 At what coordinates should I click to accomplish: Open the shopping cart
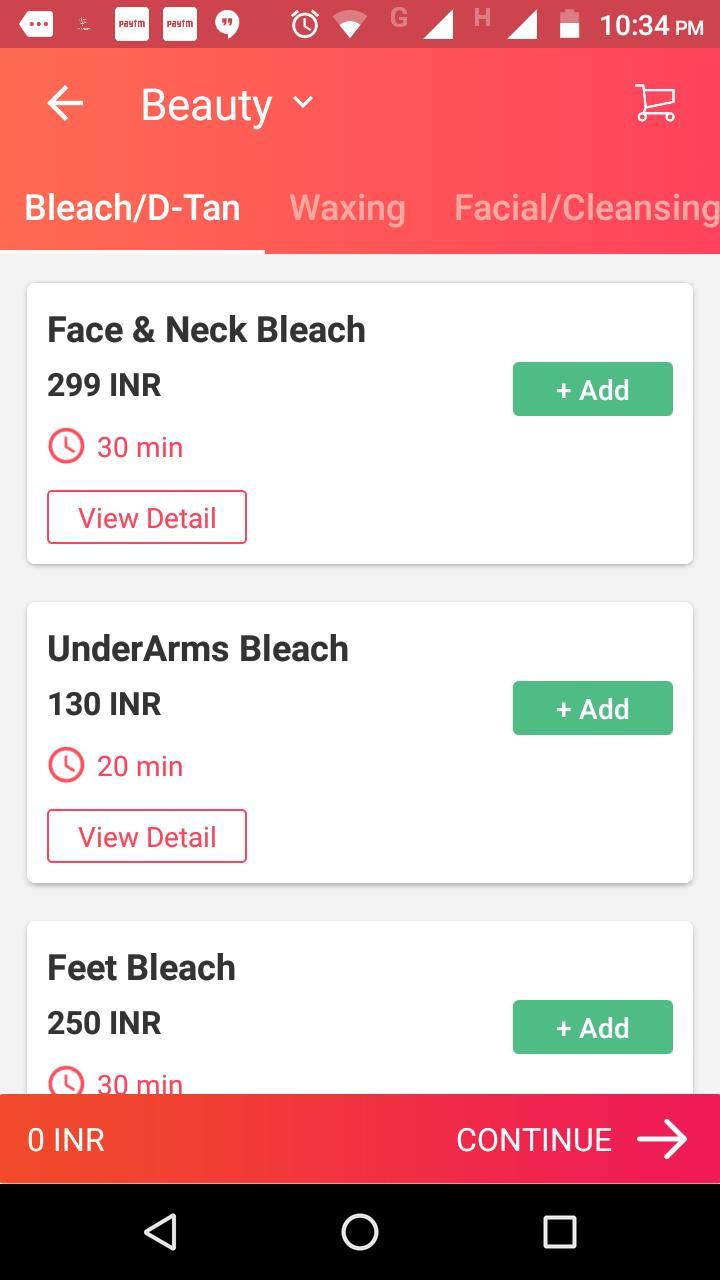pos(655,103)
